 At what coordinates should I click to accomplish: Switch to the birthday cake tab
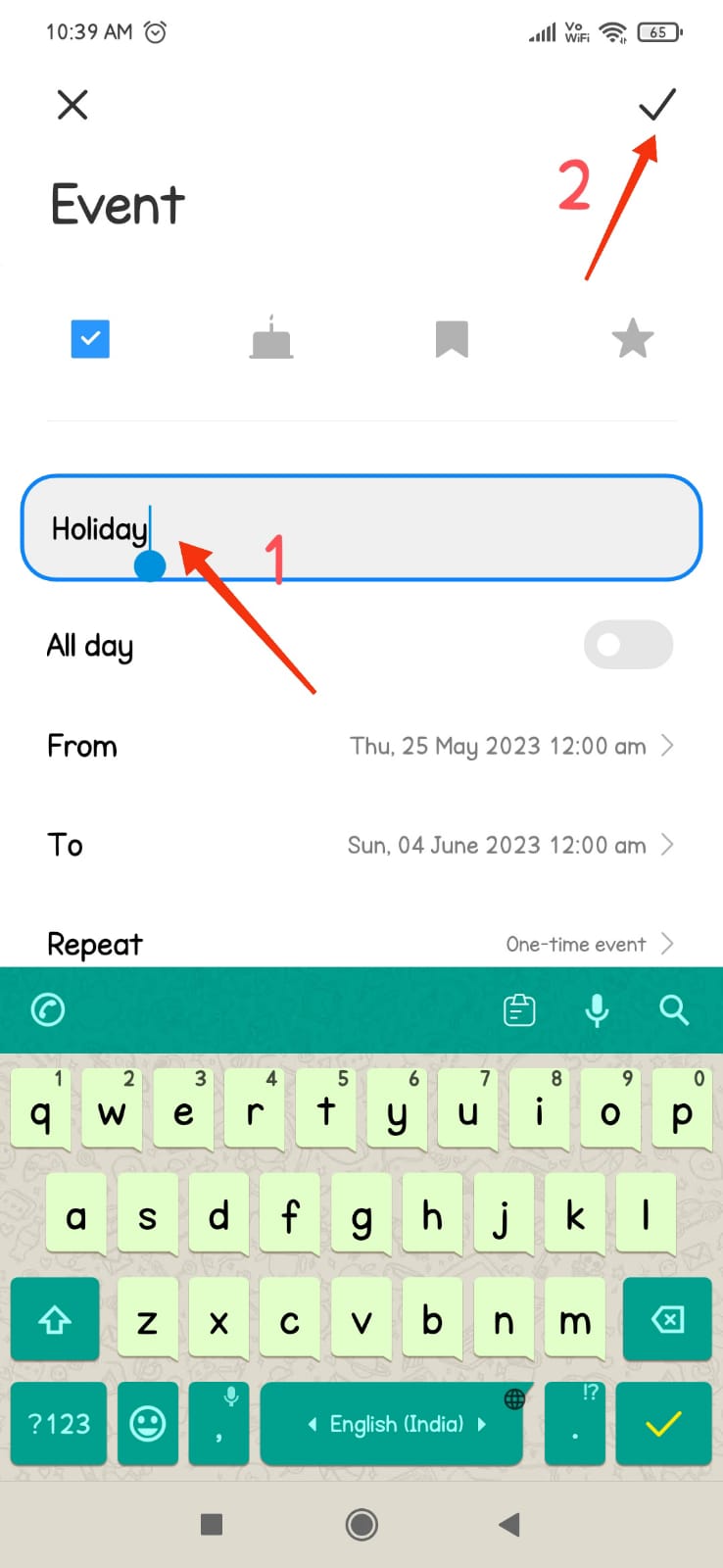click(271, 339)
